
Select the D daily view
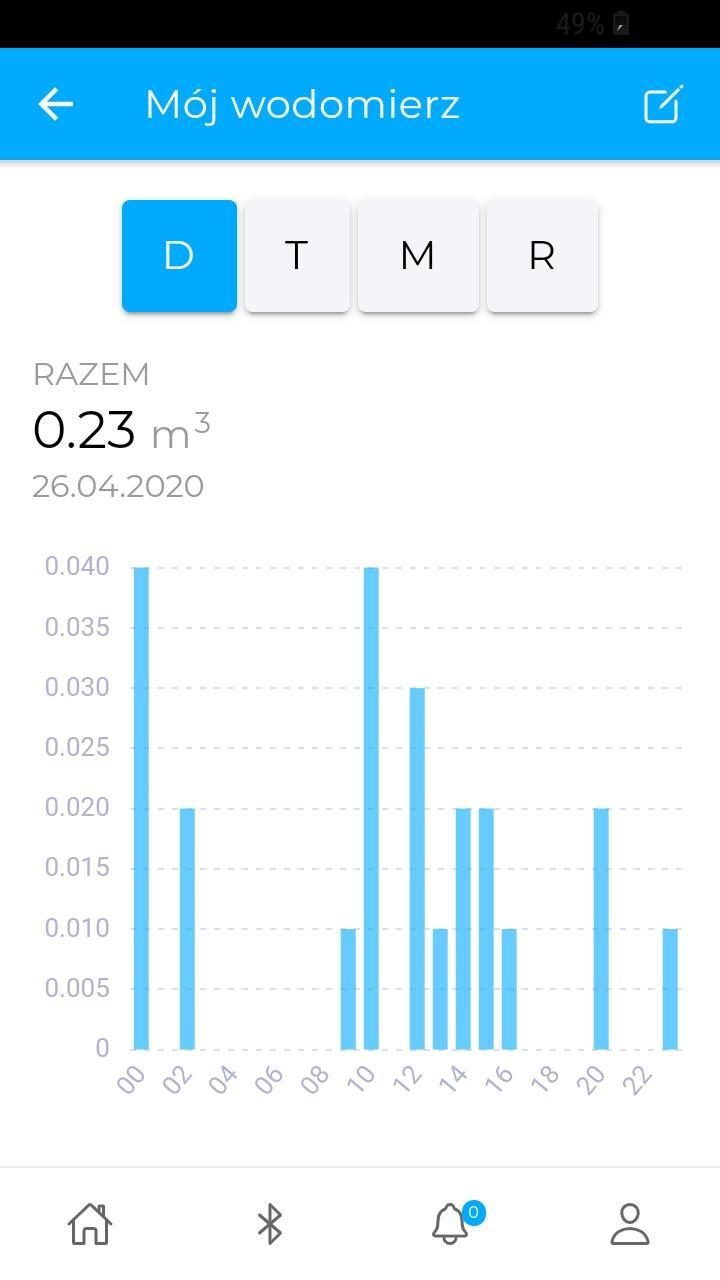[x=179, y=256]
